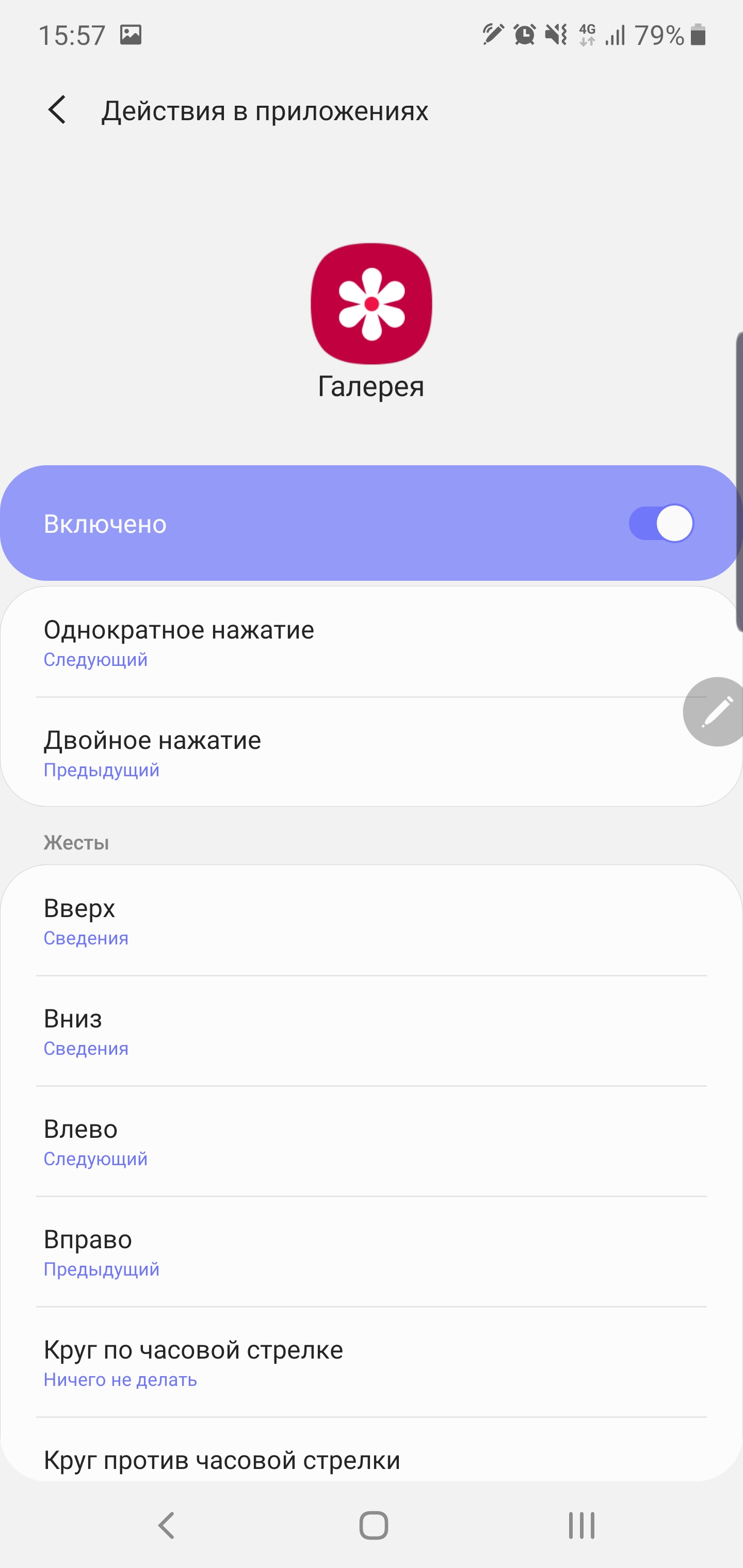Viewport: 743px width, 1568px height.
Task: Tap the floating S Pen pencil button
Action: point(717,712)
